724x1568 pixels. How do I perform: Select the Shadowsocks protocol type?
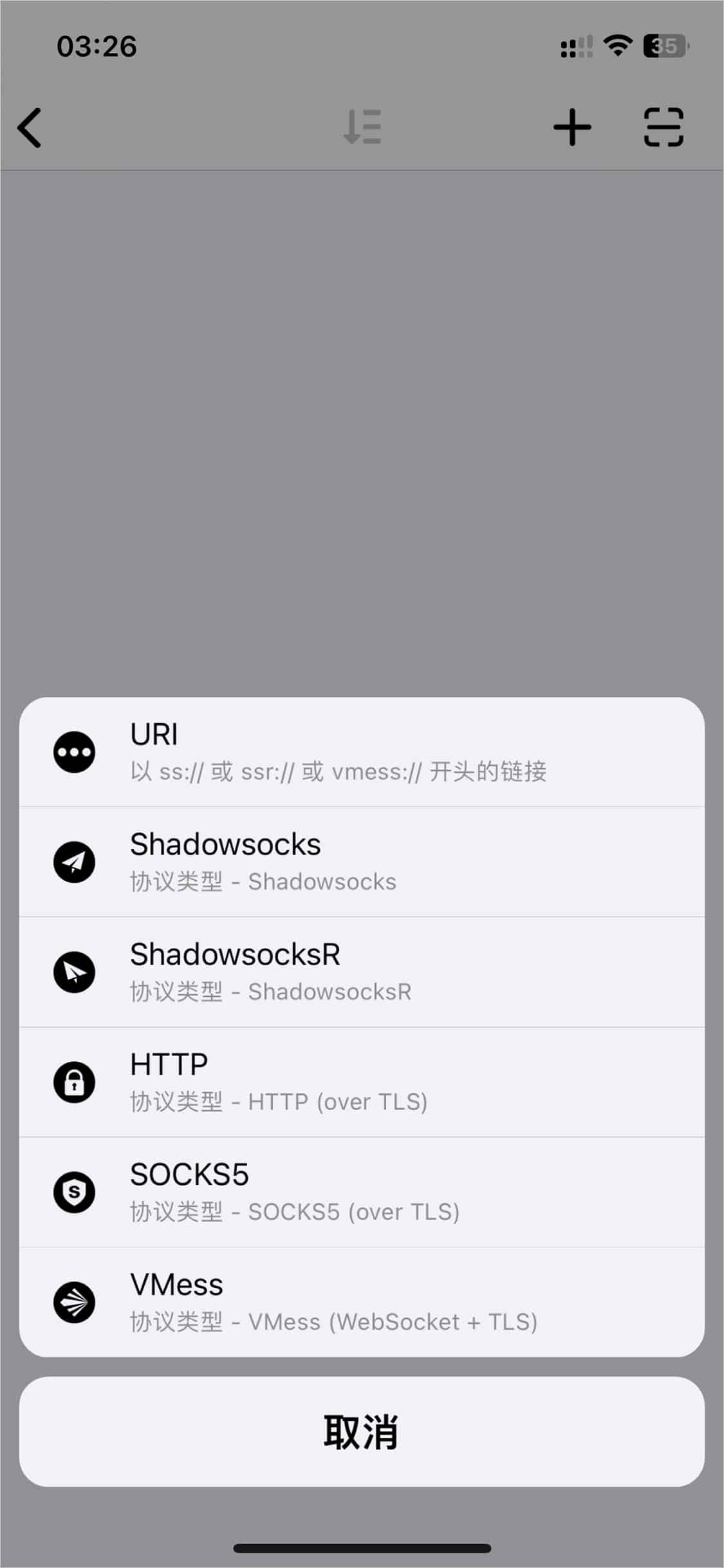362,862
